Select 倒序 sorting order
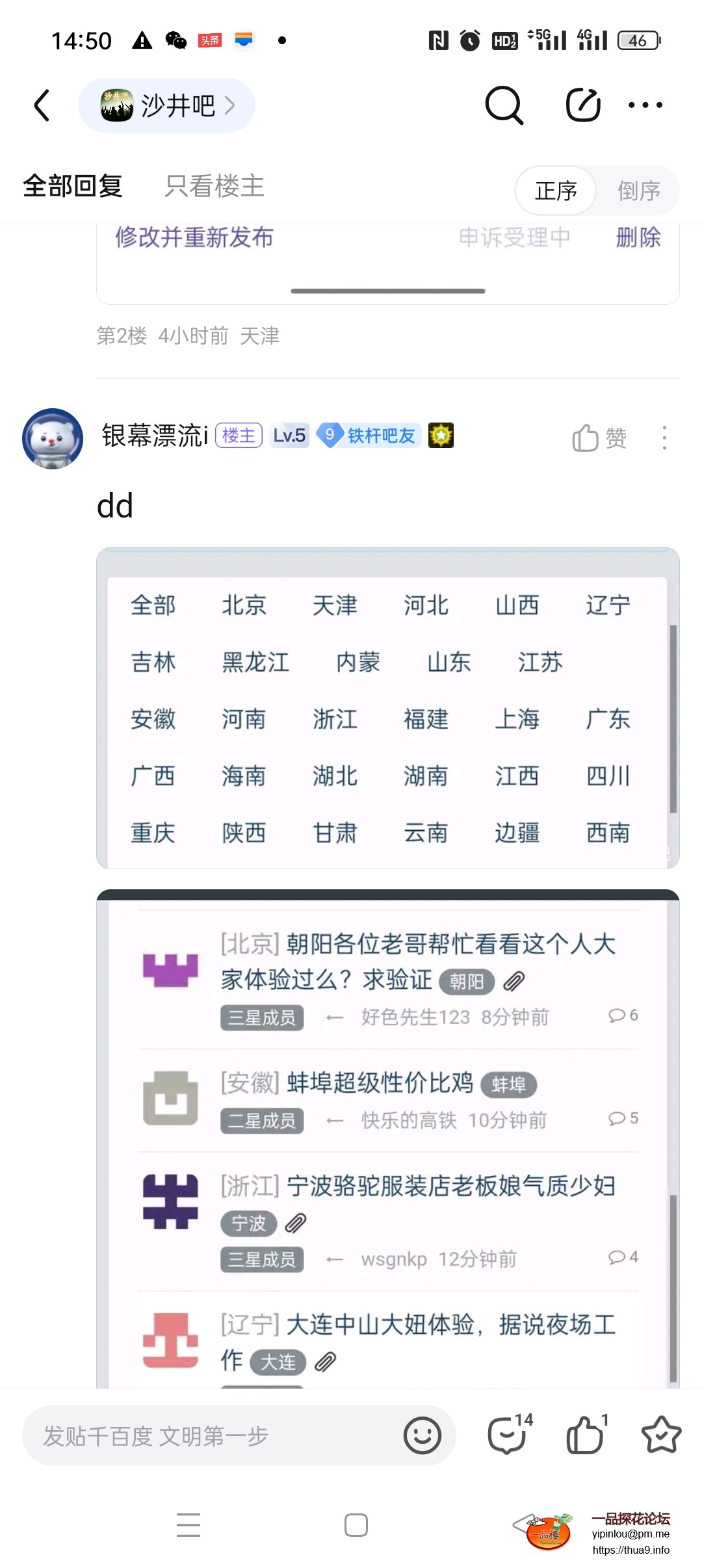Screen dimensions: 702x1568 [x=638, y=190]
